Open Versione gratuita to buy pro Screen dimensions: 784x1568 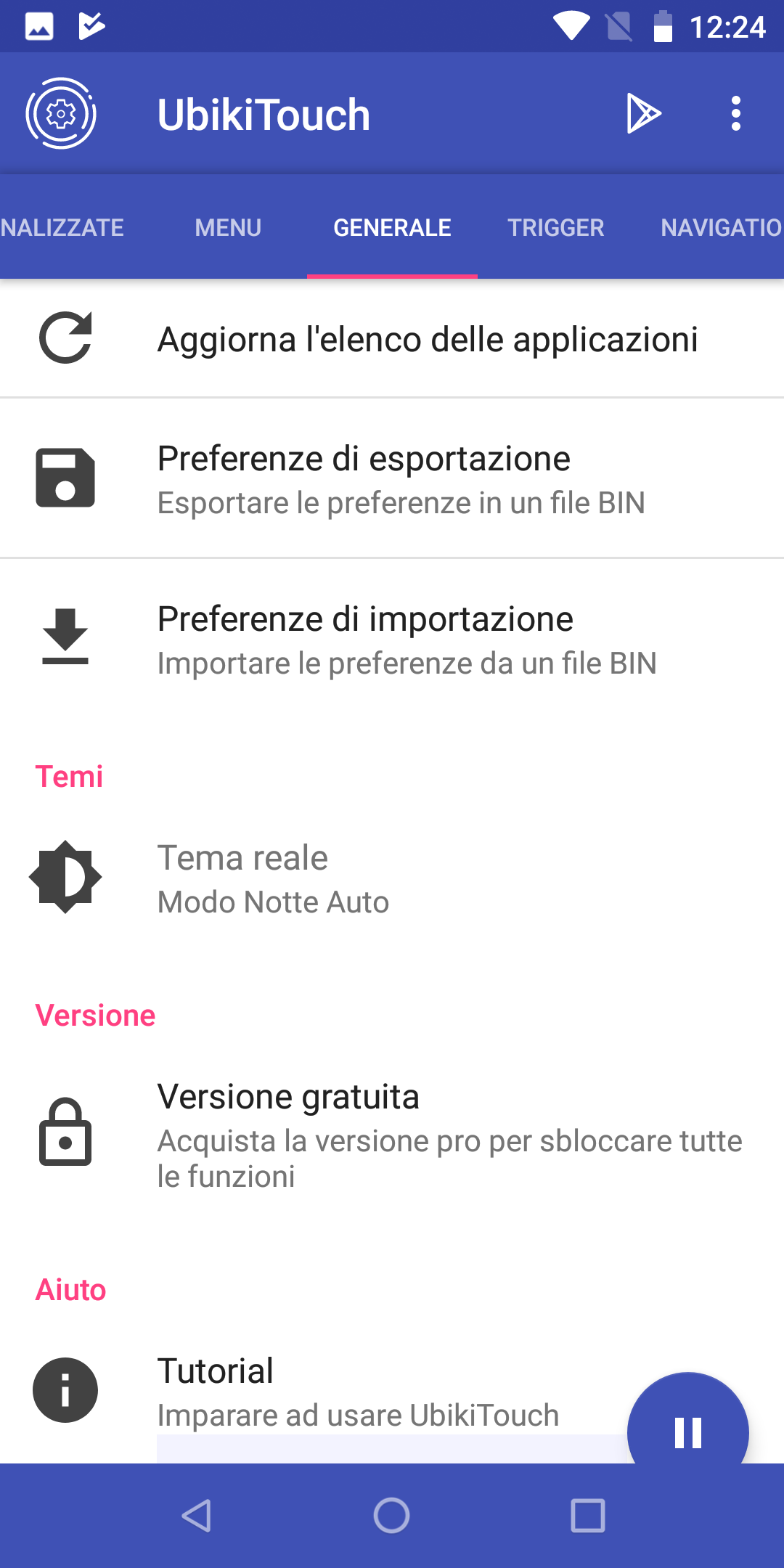[x=392, y=1133]
